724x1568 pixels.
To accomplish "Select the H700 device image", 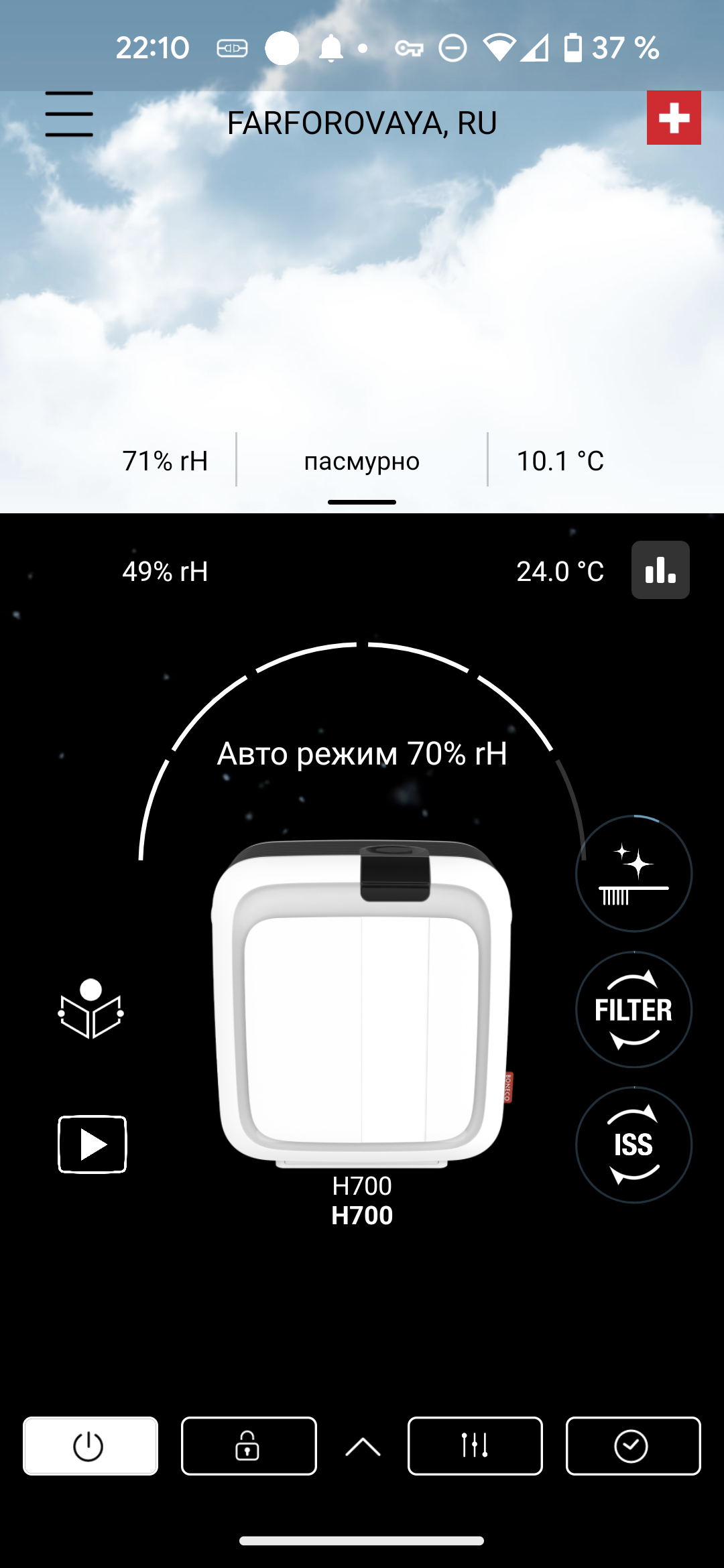I will pyautogui.click(x=362, y=1002).
